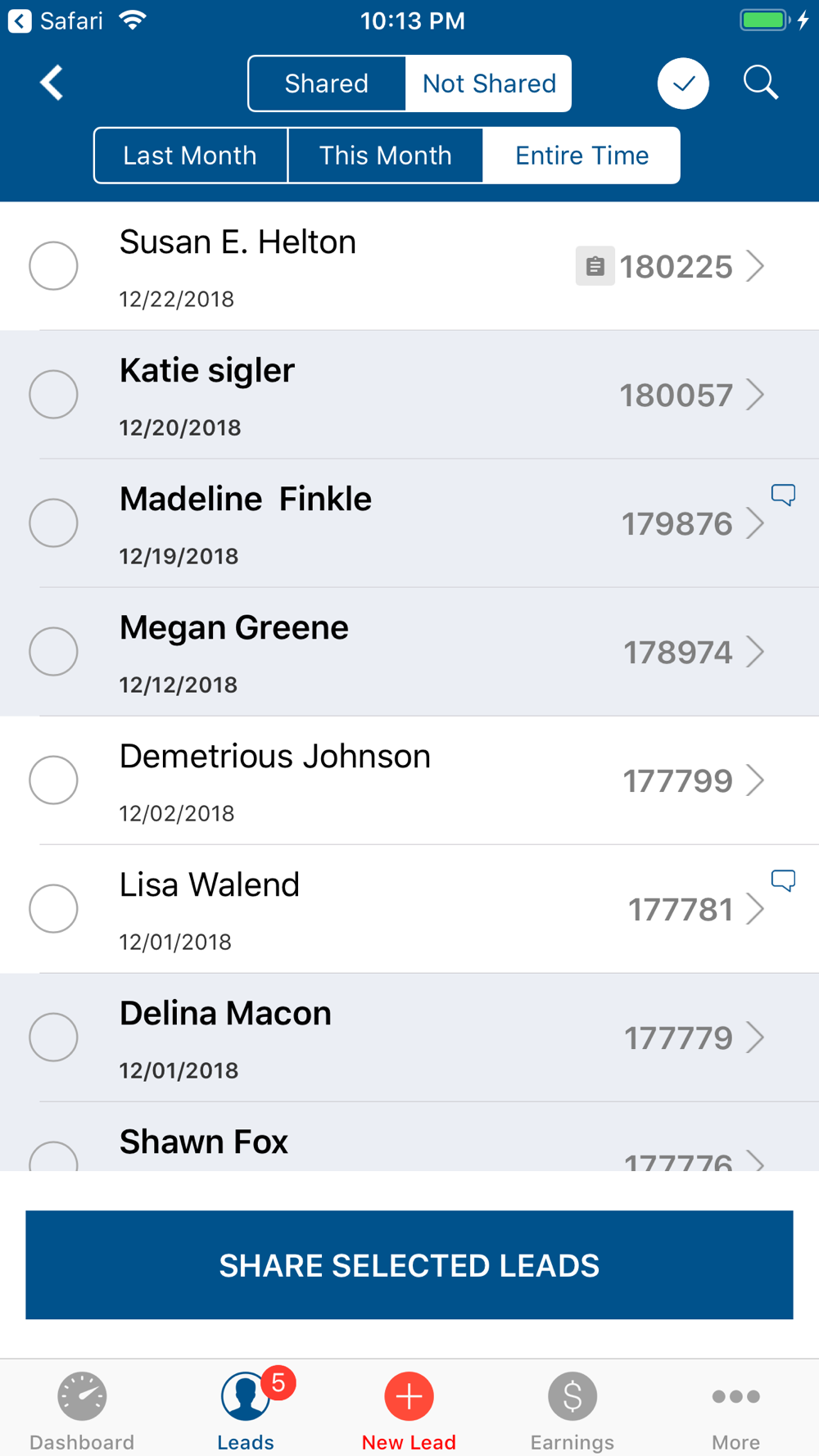Tap the select-all checkmark icon
This screenshot has height=1456, width=819.
point(683,84)
